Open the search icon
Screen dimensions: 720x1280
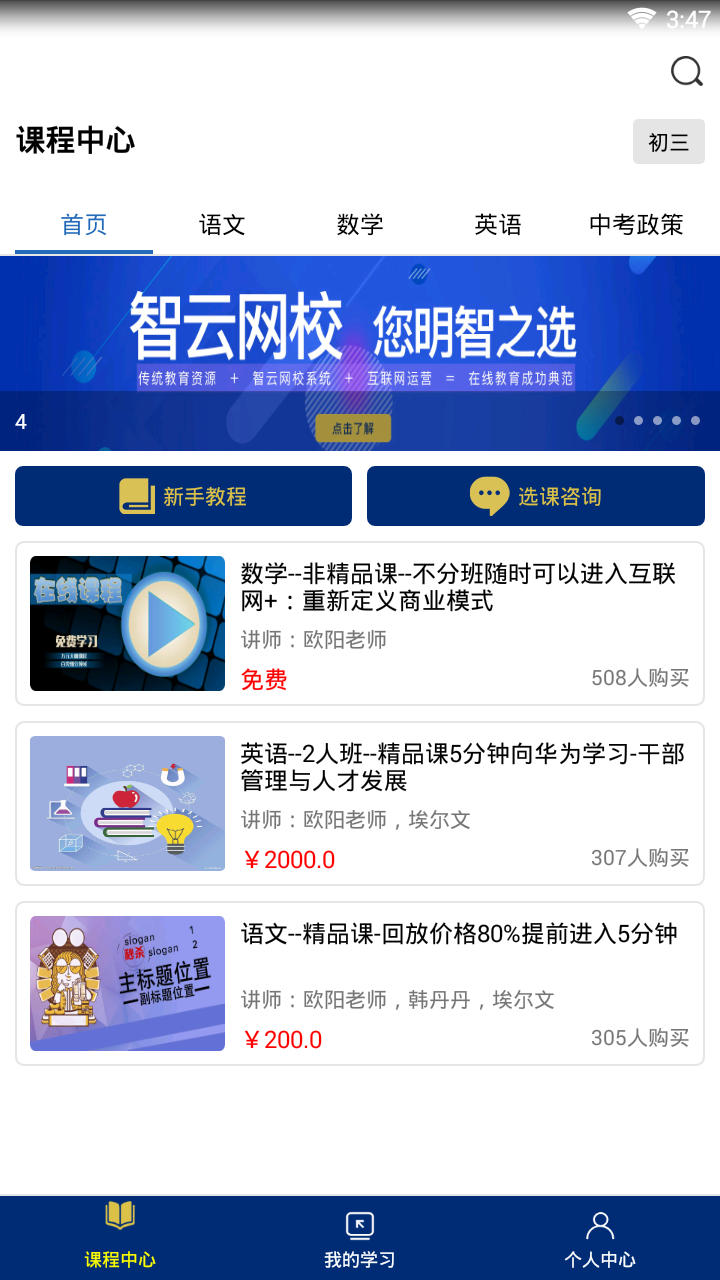[686, 72]
